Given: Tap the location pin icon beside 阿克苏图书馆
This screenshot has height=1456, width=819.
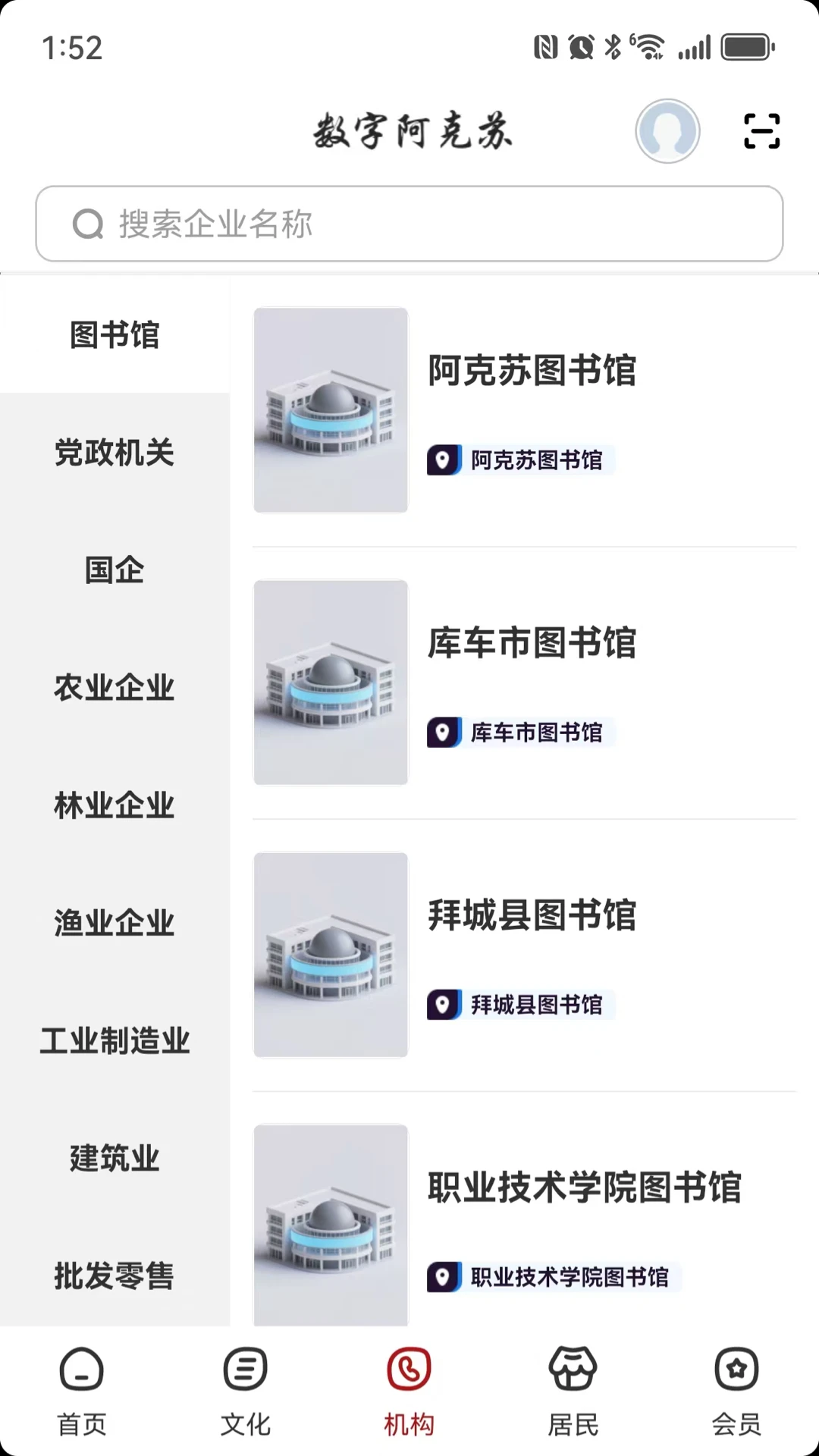Looking at the screenshot, I should point(444,460).
